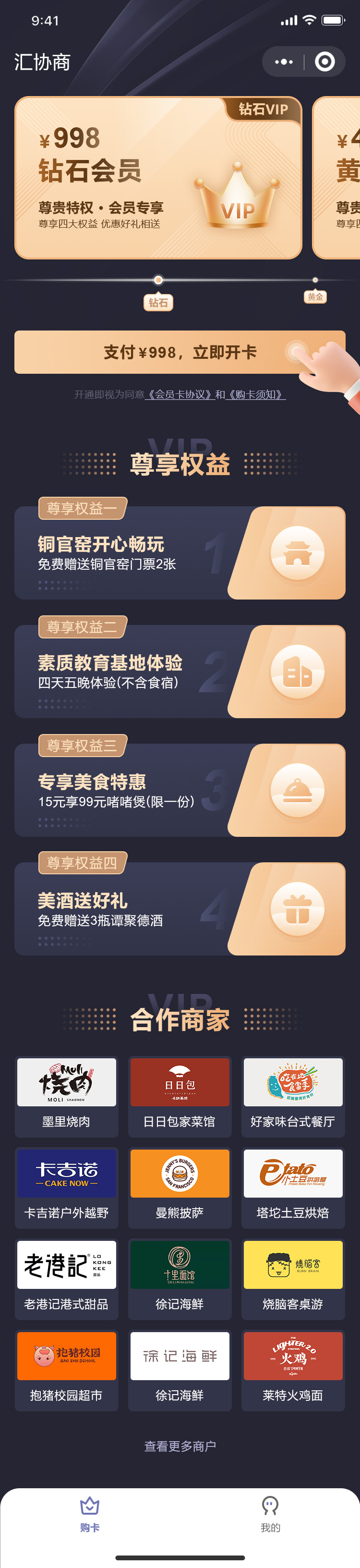This screenshot has width=360, height=1568.
Task: Open the mini program more menu
Action: (283, 61)
